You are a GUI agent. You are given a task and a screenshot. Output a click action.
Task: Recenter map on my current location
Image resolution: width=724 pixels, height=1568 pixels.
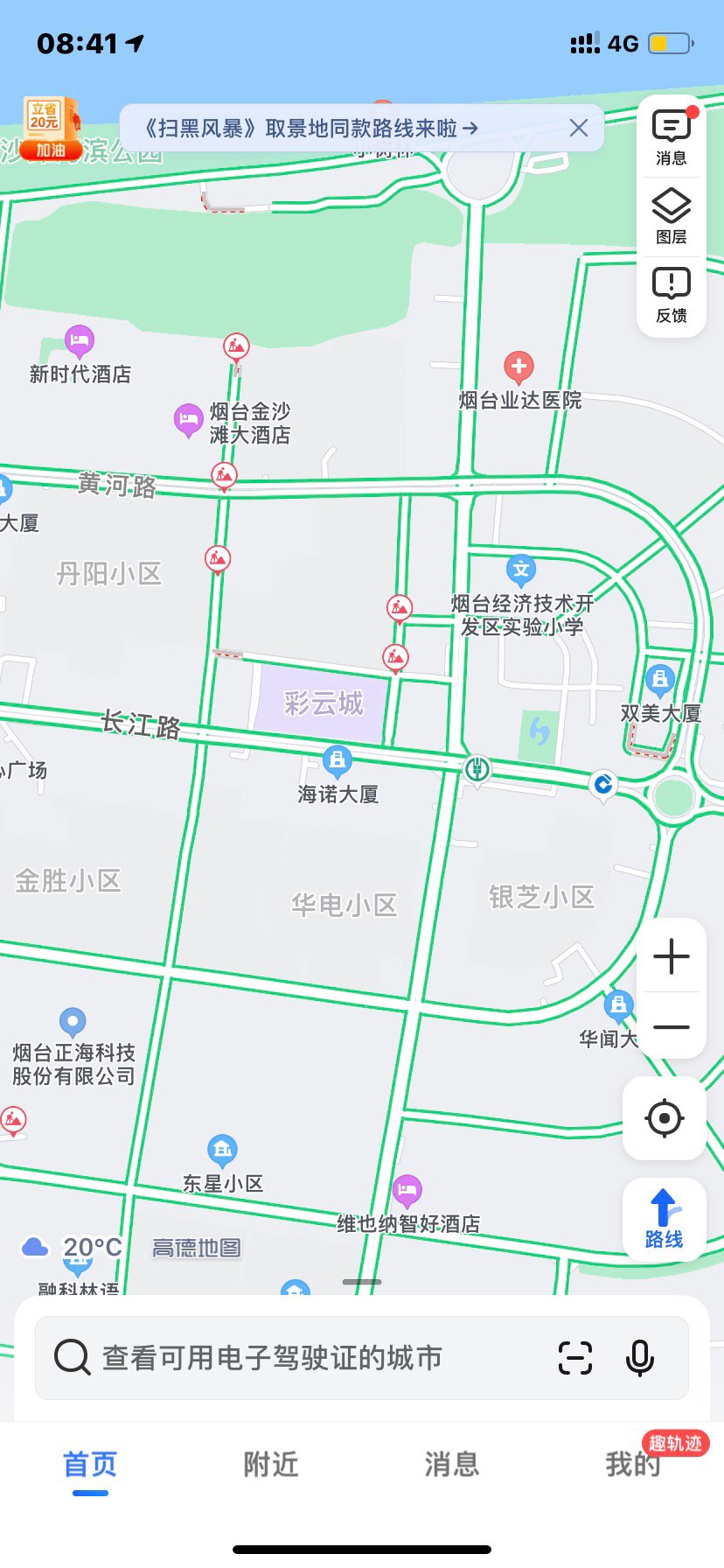664,1118
